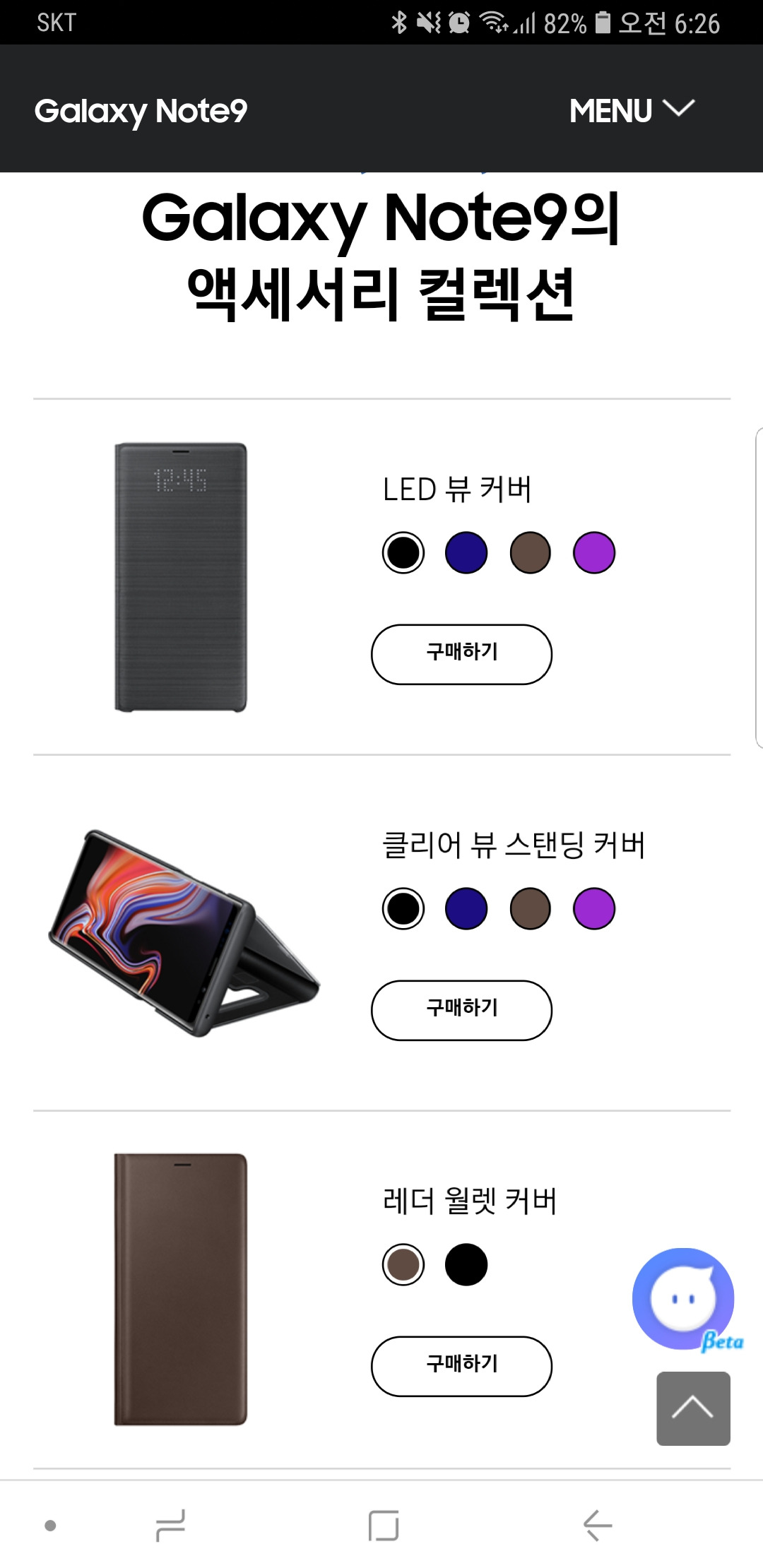The height and width of the screenshot is (1568, 763).
Task: Open recent apps from navigation bar
Action: point(170,1526)
